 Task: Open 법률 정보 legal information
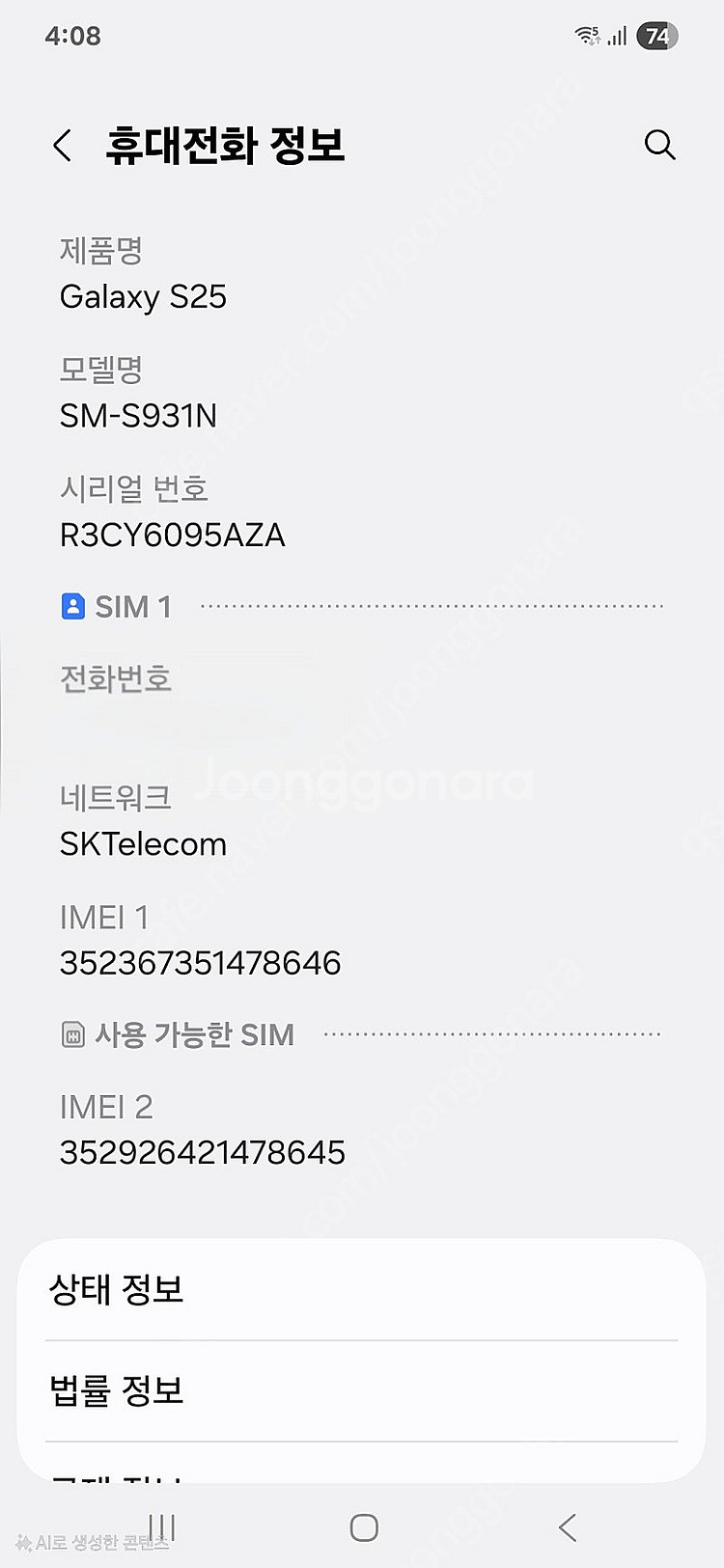[117, 1390]
